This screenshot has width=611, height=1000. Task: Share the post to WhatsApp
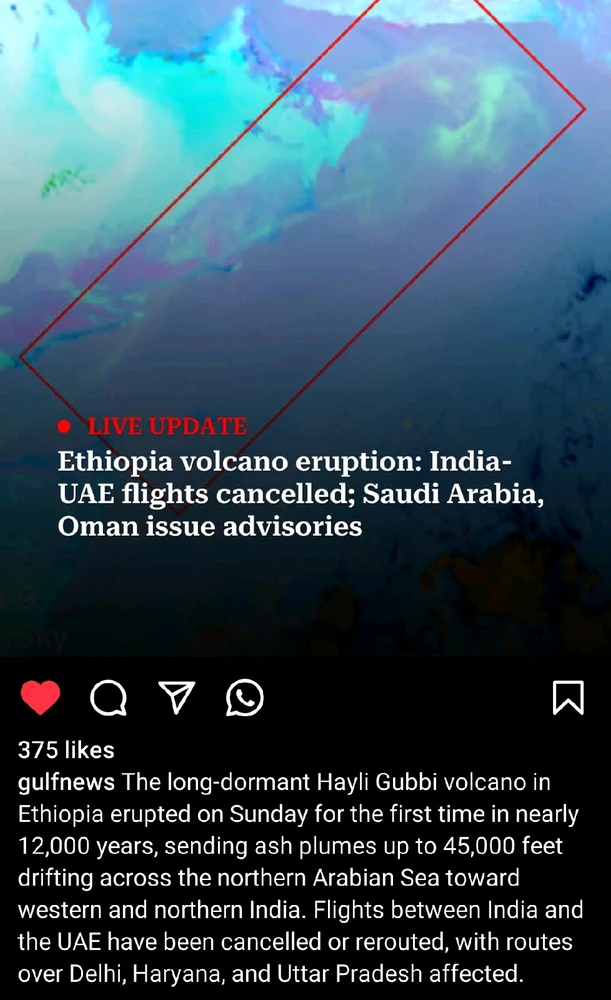[x=245, y=697]
